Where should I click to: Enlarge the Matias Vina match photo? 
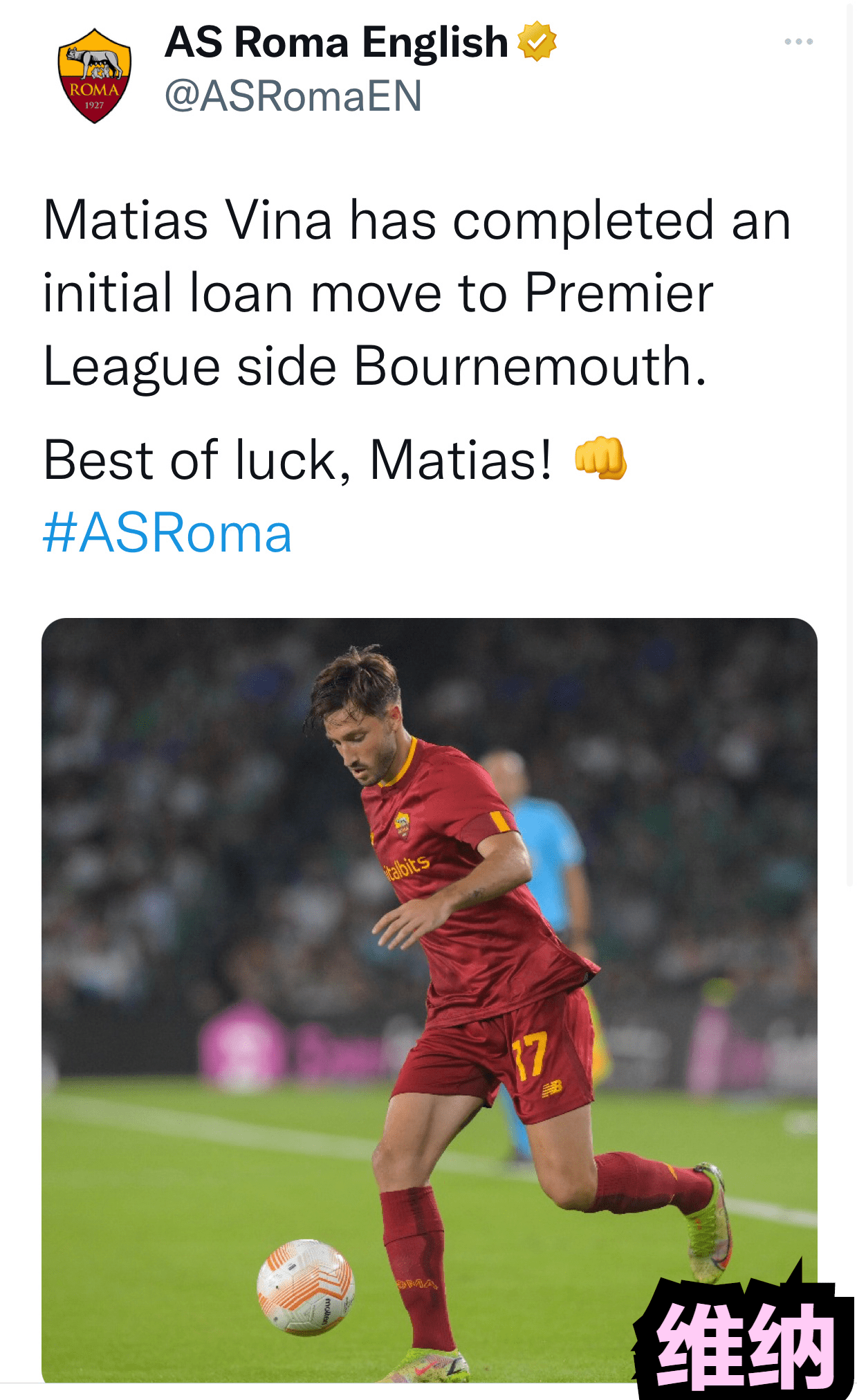[429, 997]
